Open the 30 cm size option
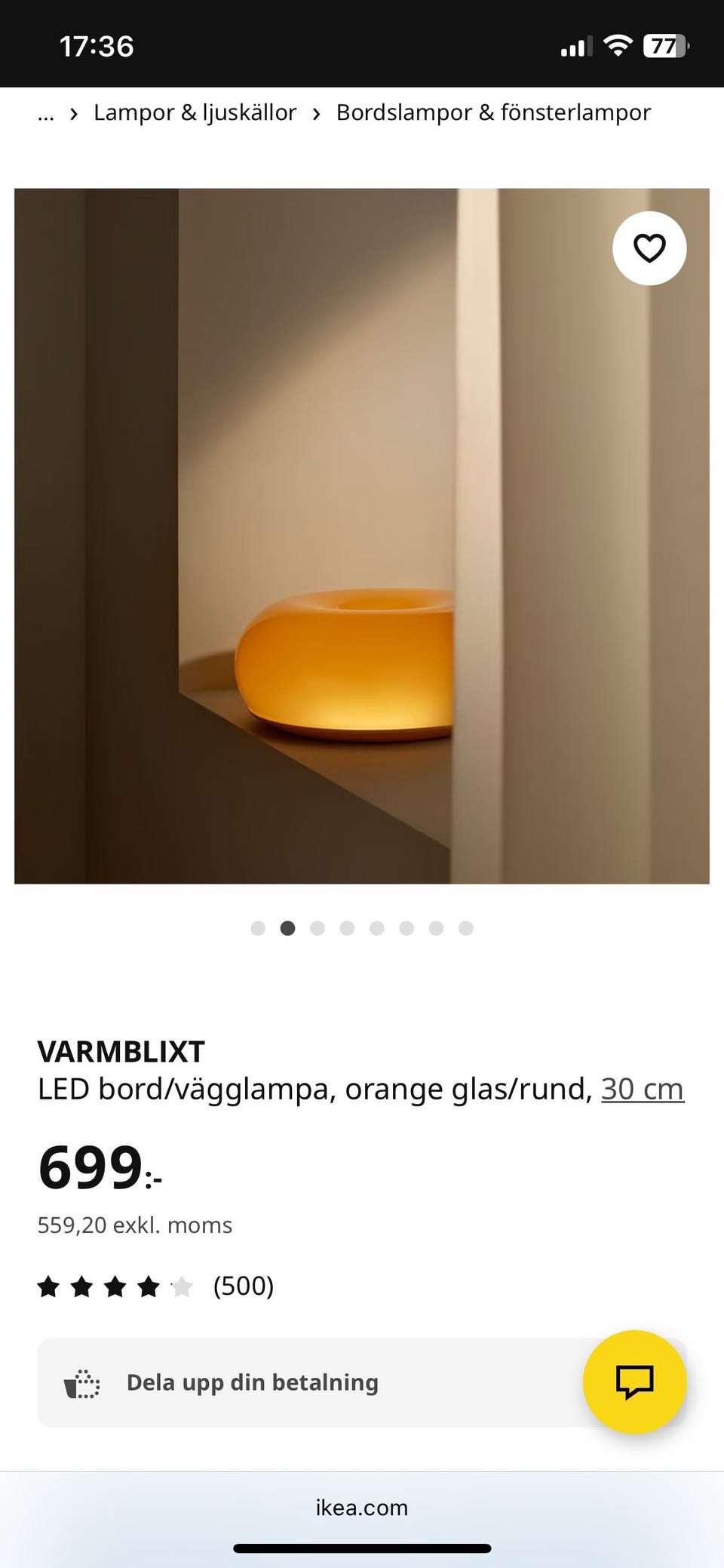Screen dimensions: 724x1568 tap(642, 1089)
